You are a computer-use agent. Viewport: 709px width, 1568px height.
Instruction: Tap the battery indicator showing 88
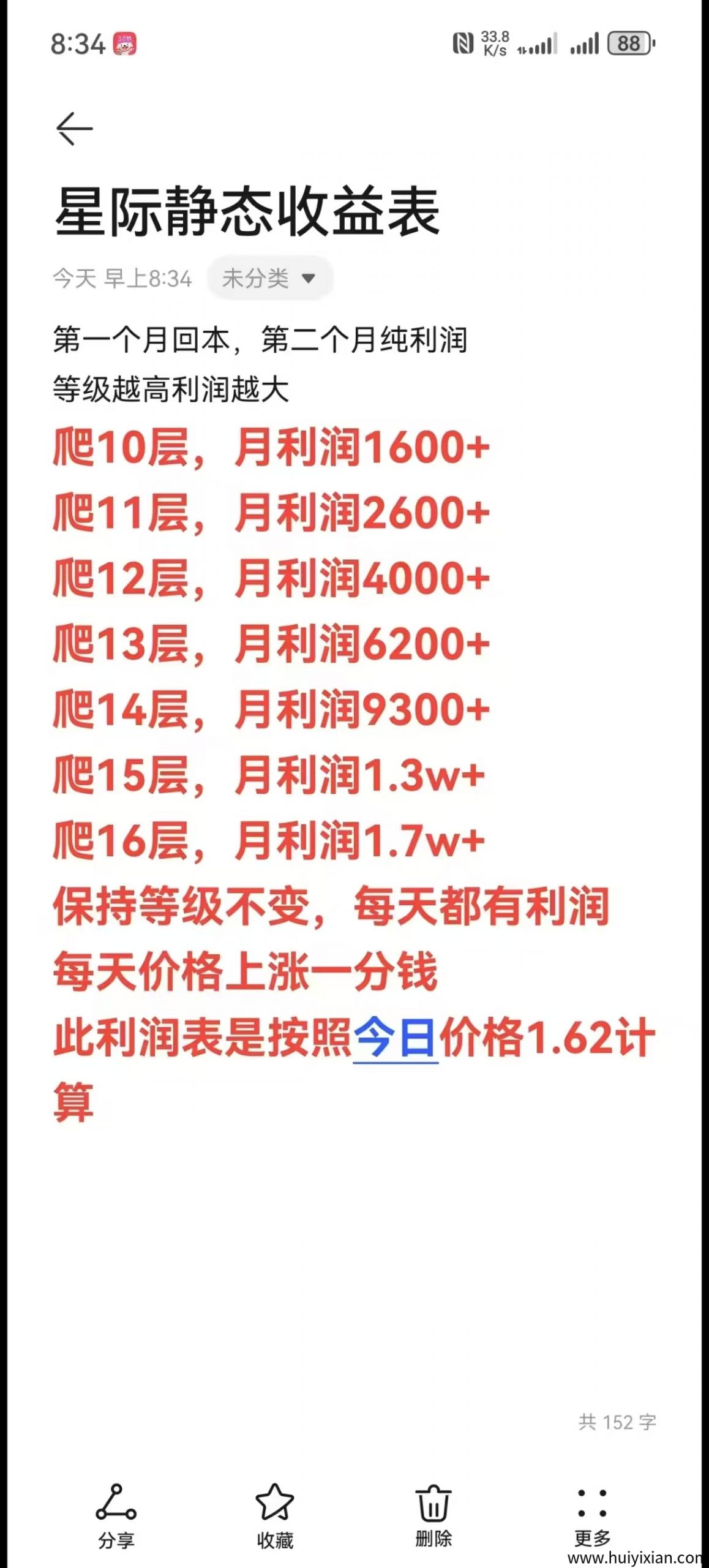tap(628, 42)
